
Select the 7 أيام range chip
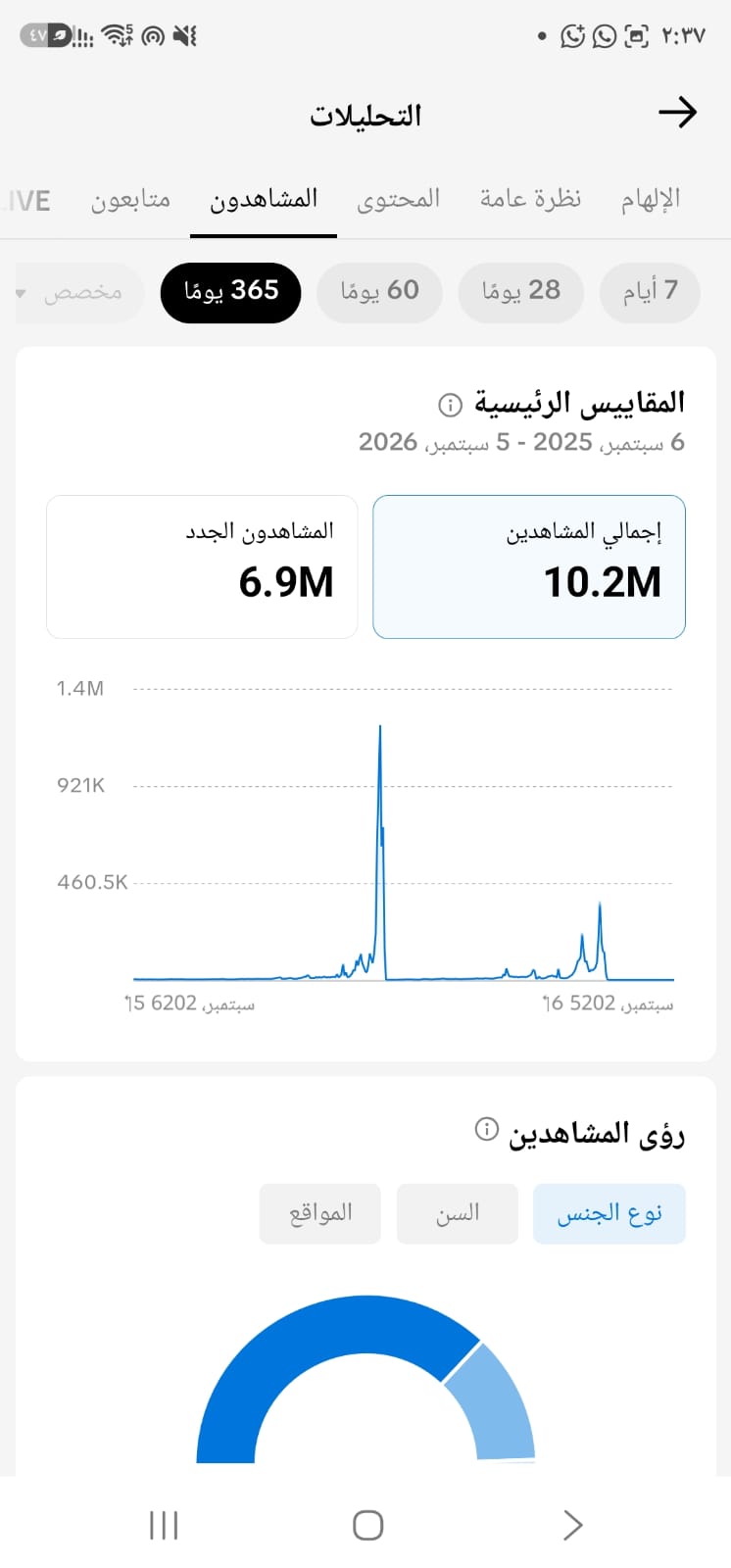click(x=650, y=291)
